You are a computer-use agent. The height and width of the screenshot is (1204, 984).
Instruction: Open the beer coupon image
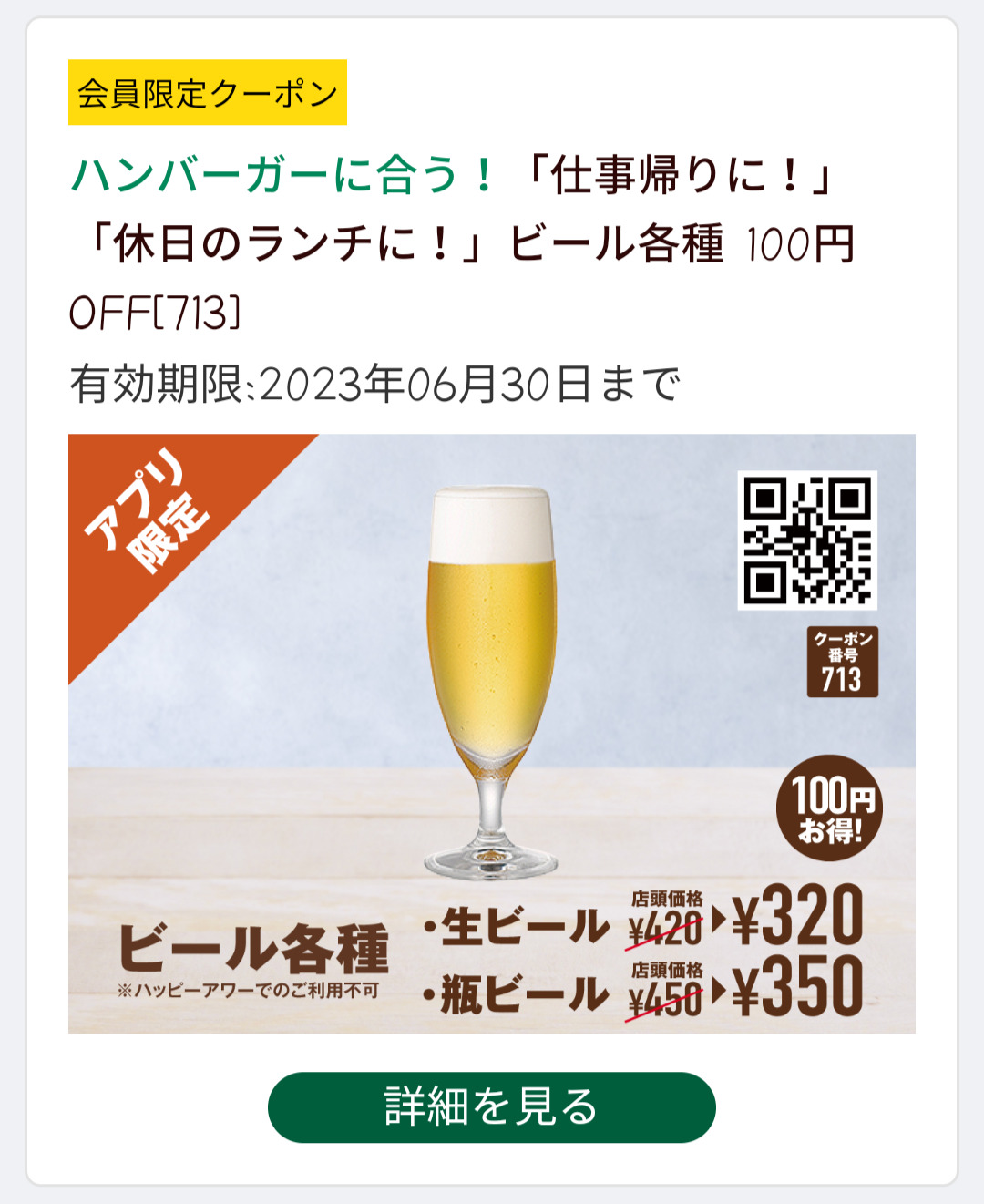pyautogui.click(x=491, y=733)
